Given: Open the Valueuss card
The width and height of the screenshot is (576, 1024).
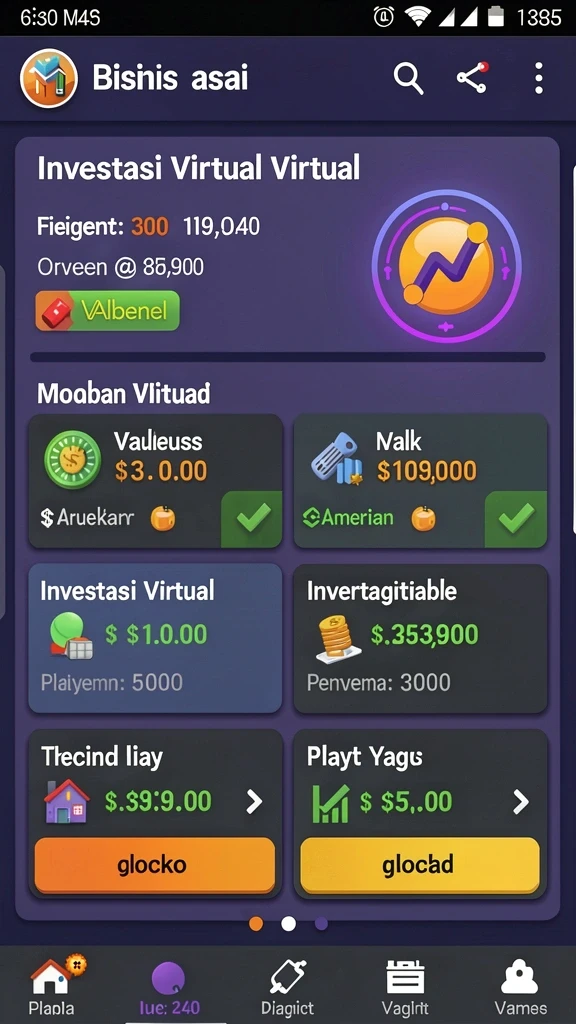Looking at the screenshot, I should point(155,481).
